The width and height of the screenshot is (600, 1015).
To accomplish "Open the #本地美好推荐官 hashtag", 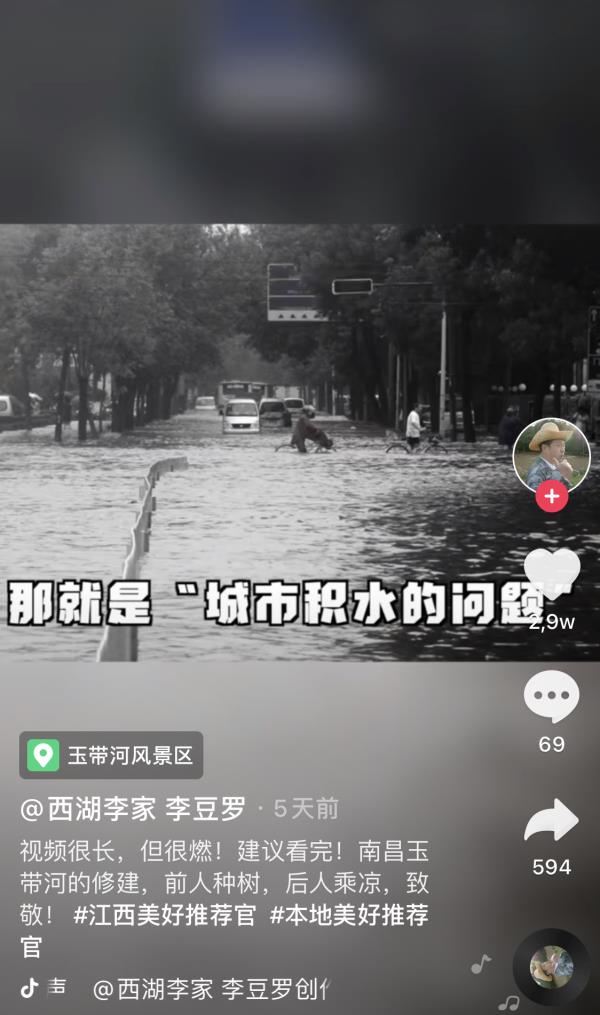I will (349, 915).
